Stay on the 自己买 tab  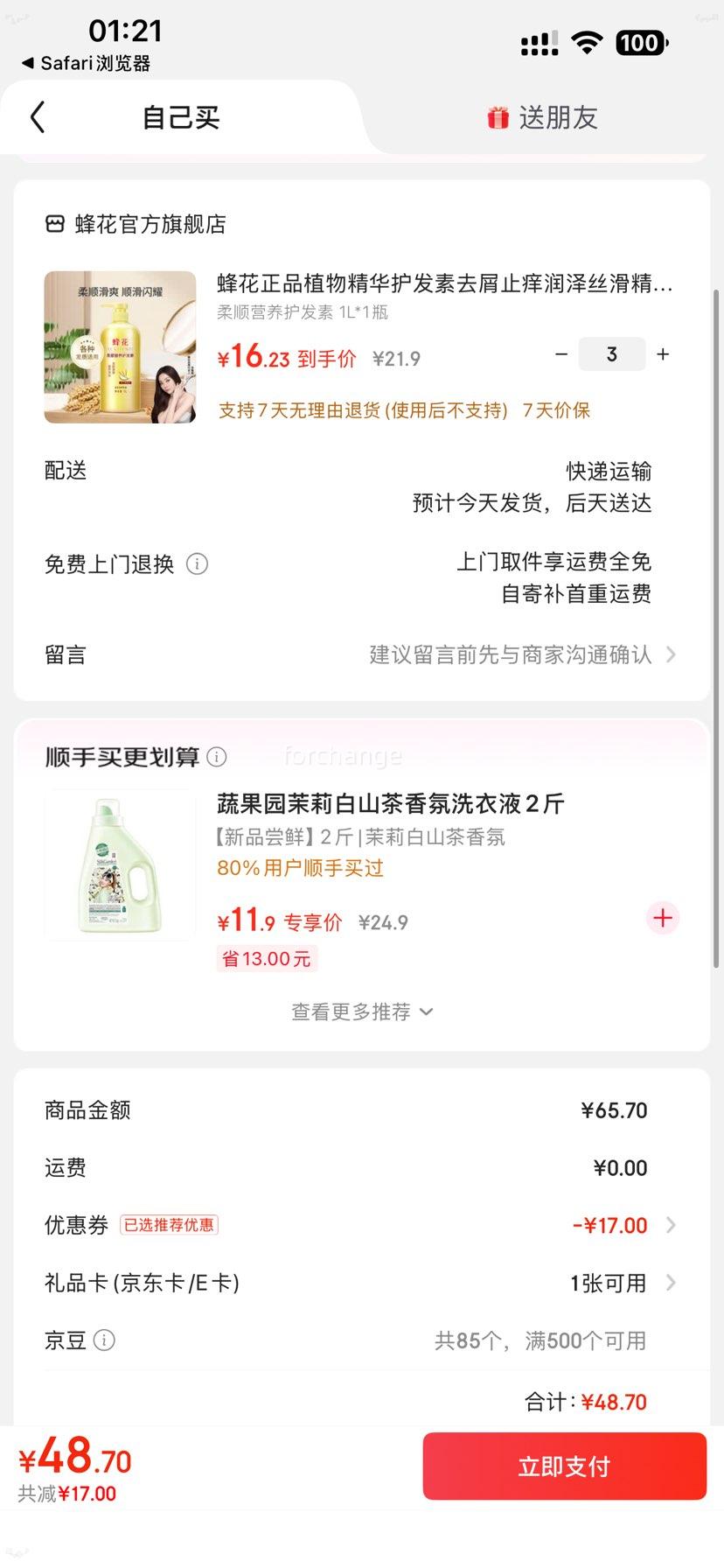pos(178,116)
